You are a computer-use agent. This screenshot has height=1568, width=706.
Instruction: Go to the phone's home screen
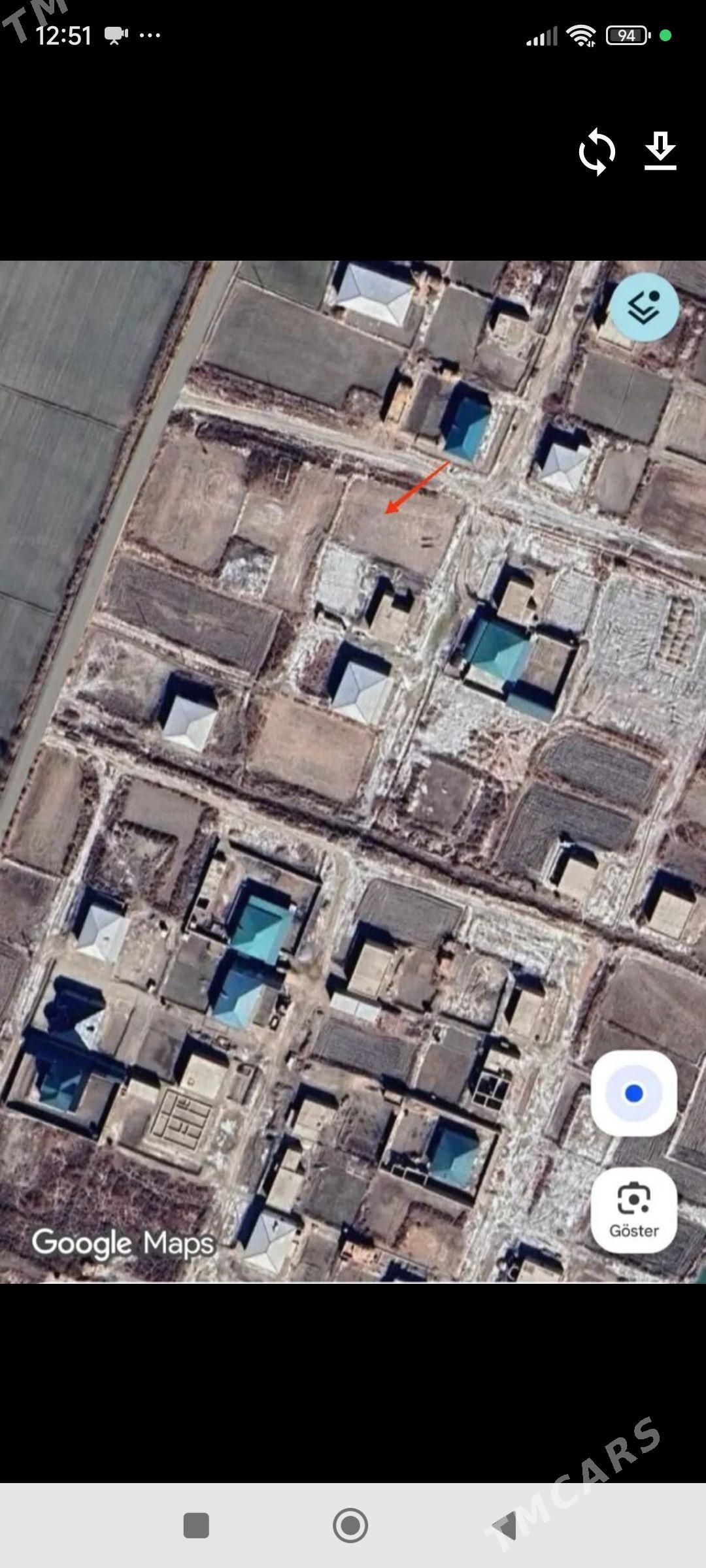coord(350,1526)
